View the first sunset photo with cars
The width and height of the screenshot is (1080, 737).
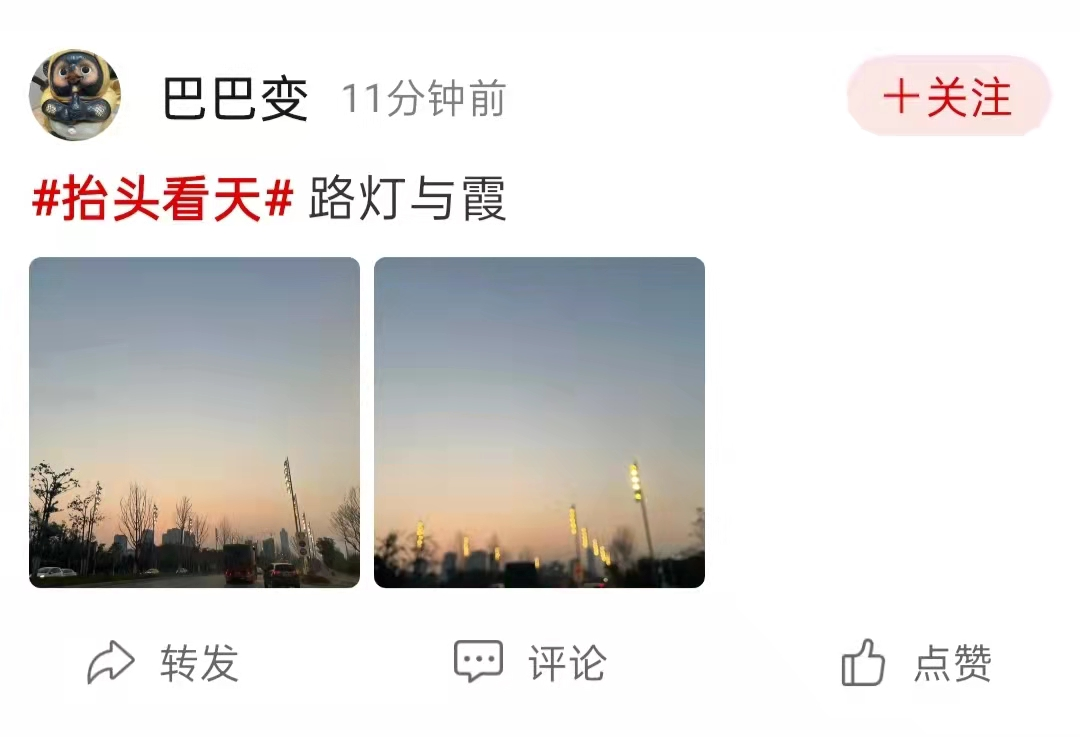(x=194, y=422)
